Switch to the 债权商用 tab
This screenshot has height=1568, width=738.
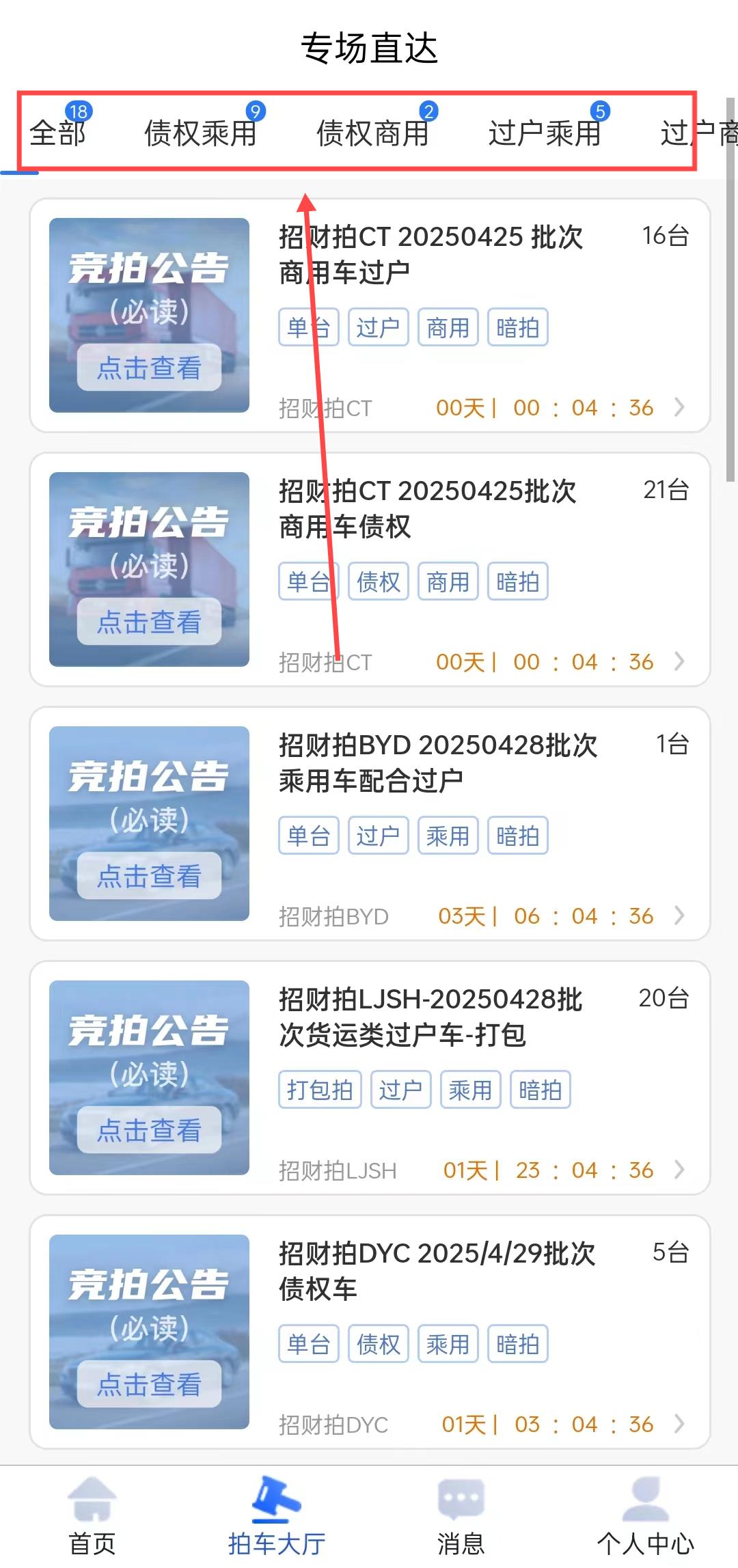[372, 132]
